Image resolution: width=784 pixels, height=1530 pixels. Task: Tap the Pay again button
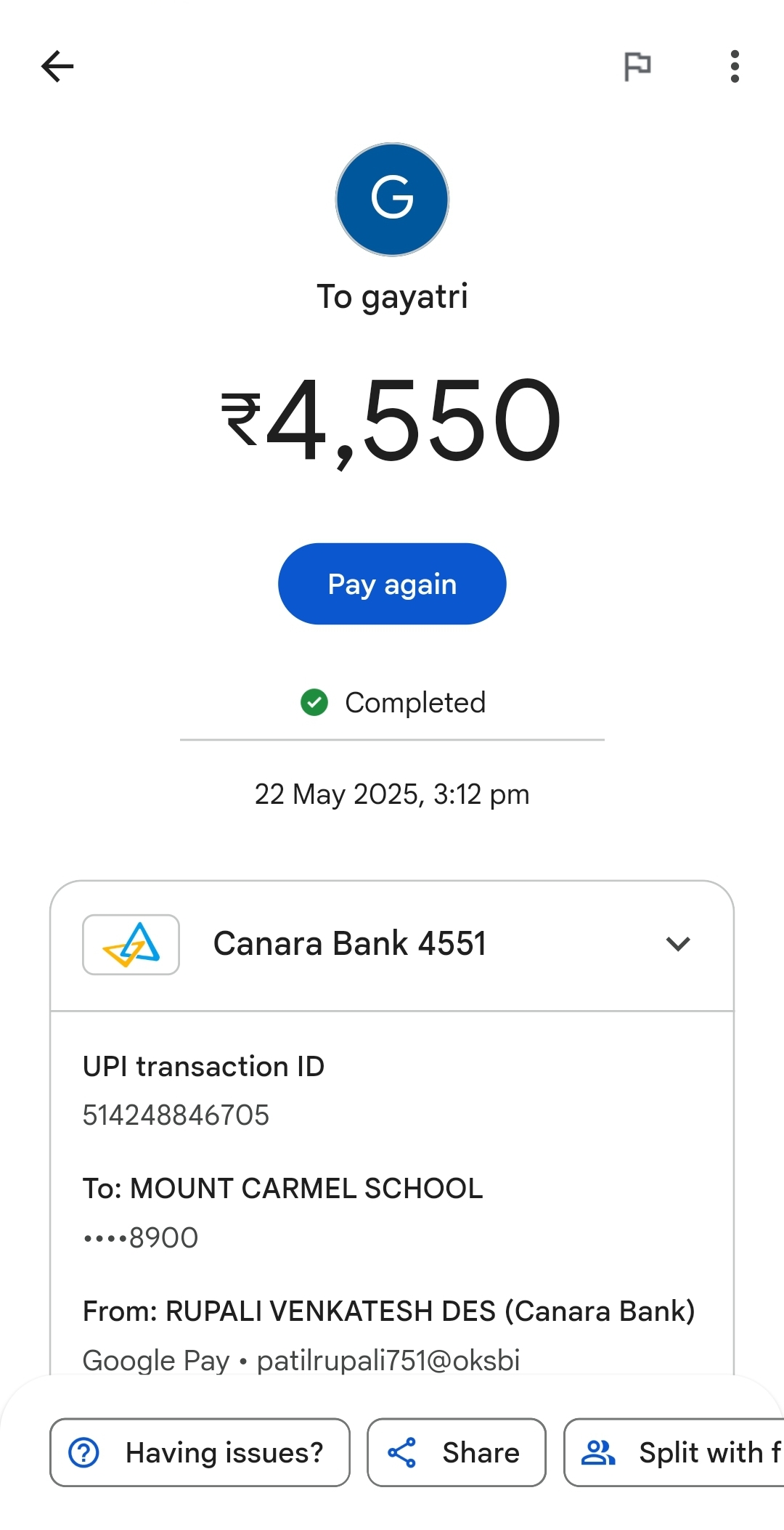392,584
